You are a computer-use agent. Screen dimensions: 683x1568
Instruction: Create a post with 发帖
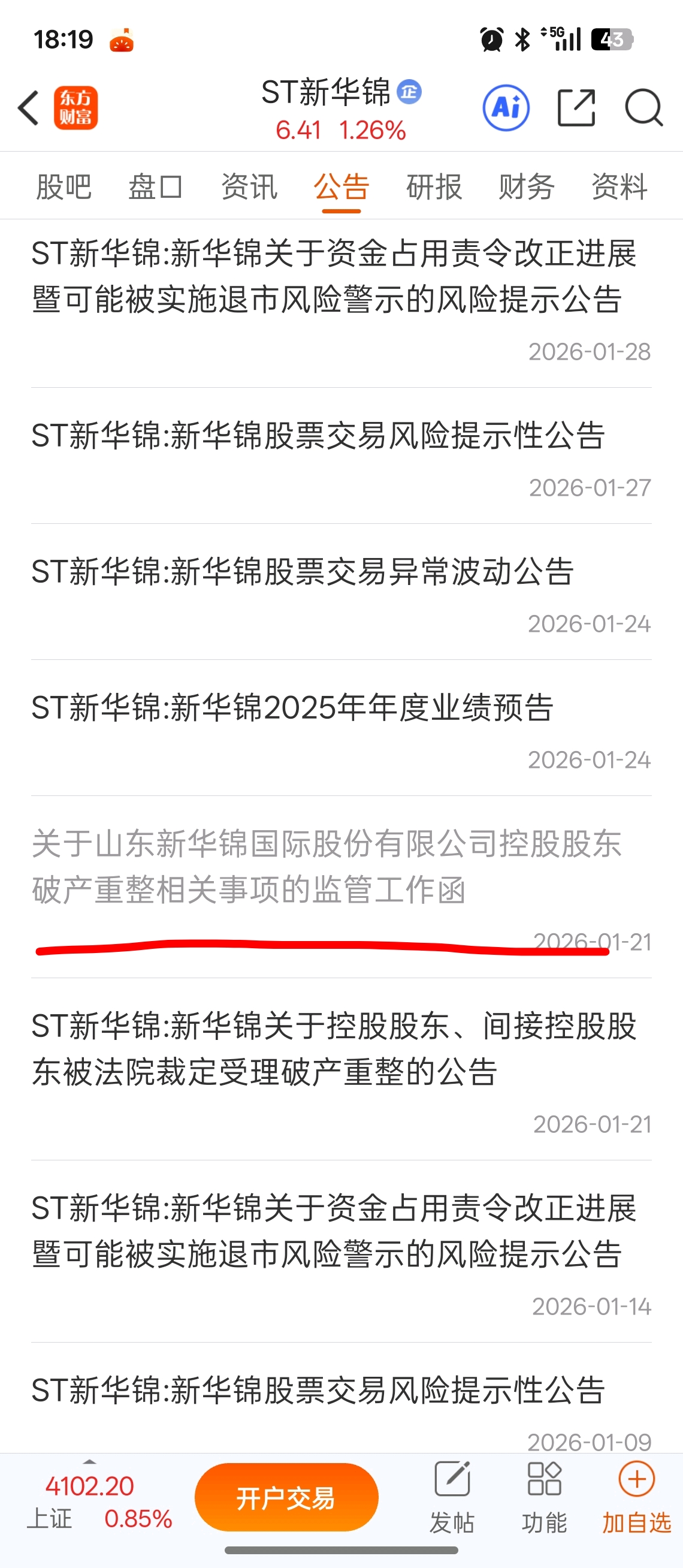(452, 1497)
